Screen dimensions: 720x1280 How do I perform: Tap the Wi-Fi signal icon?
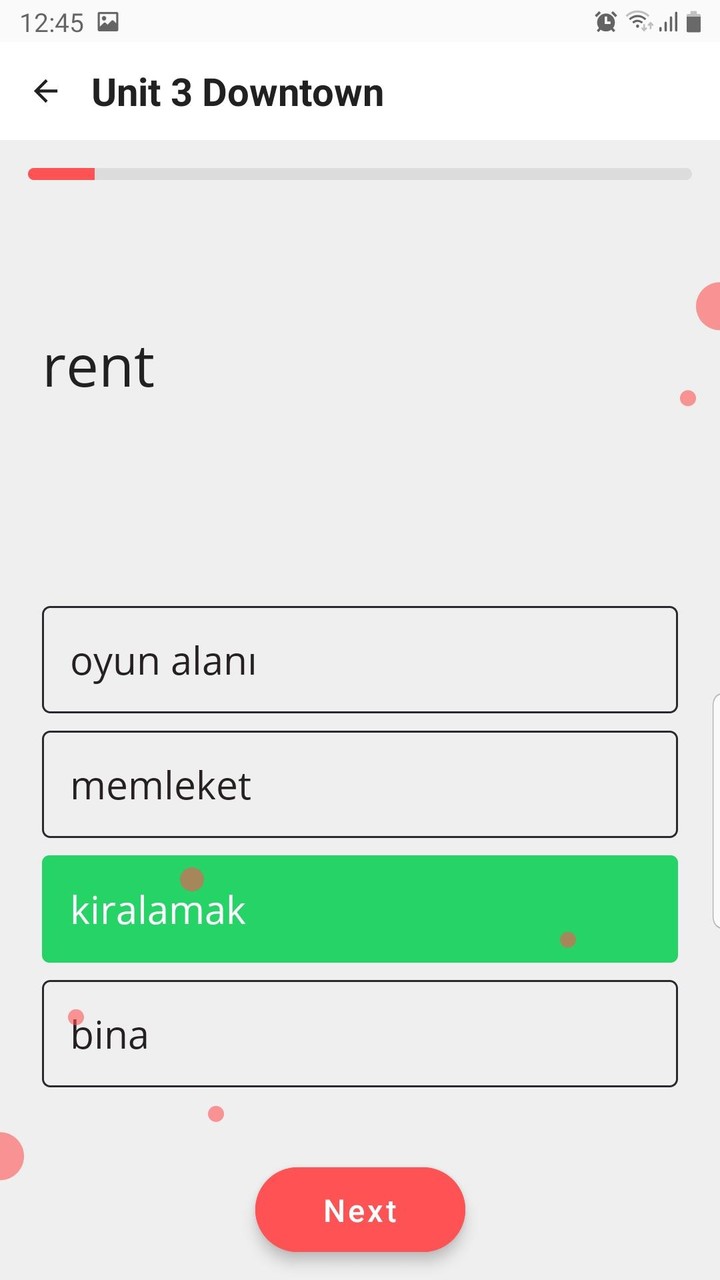point(641,20)
